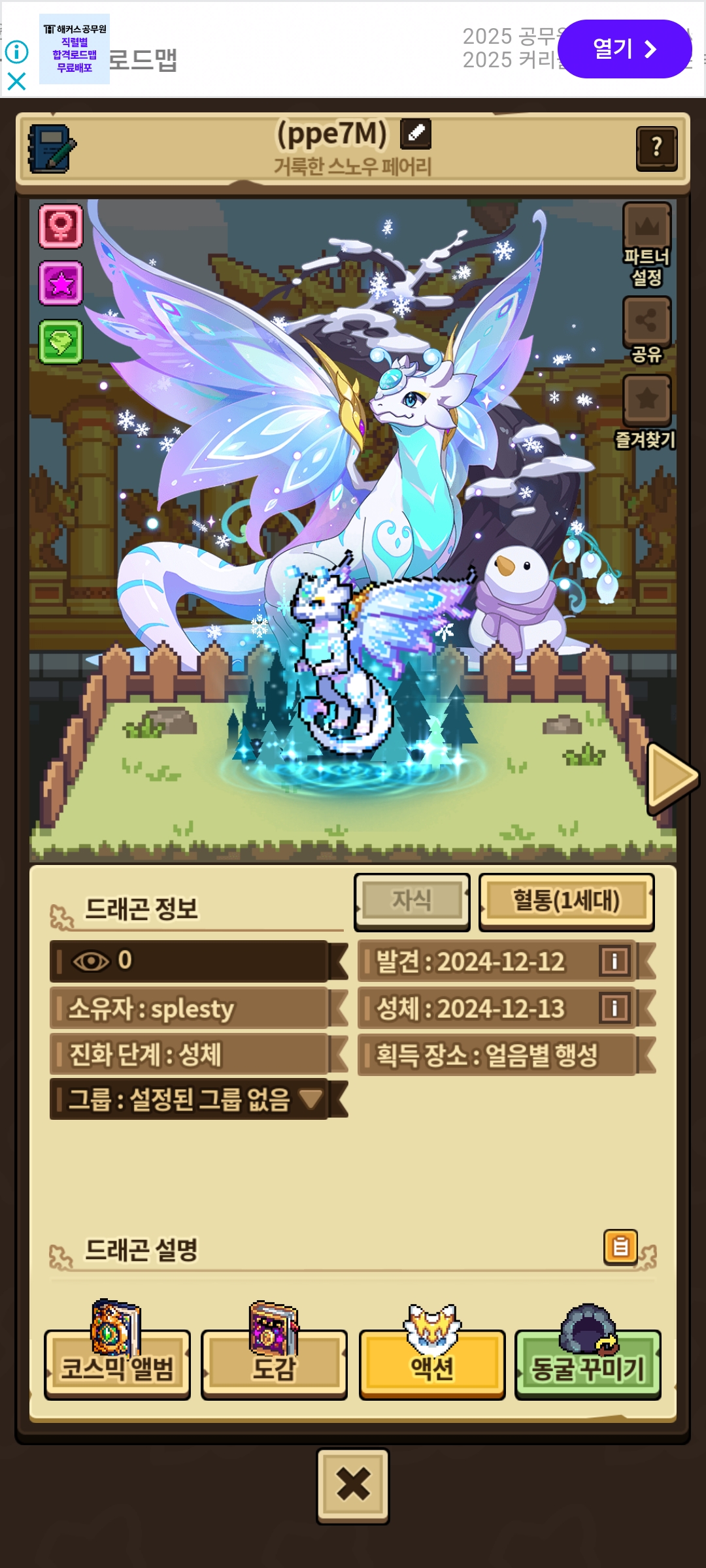Close the dragon info screen
The height and width of the screenshot is (1568, 706).
(x=353, y=1485)
